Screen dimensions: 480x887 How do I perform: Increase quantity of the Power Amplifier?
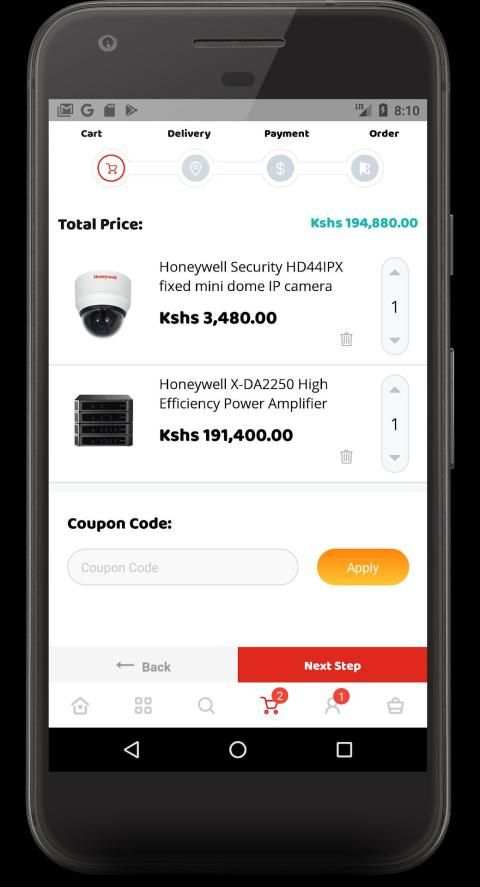pos(395,390)
